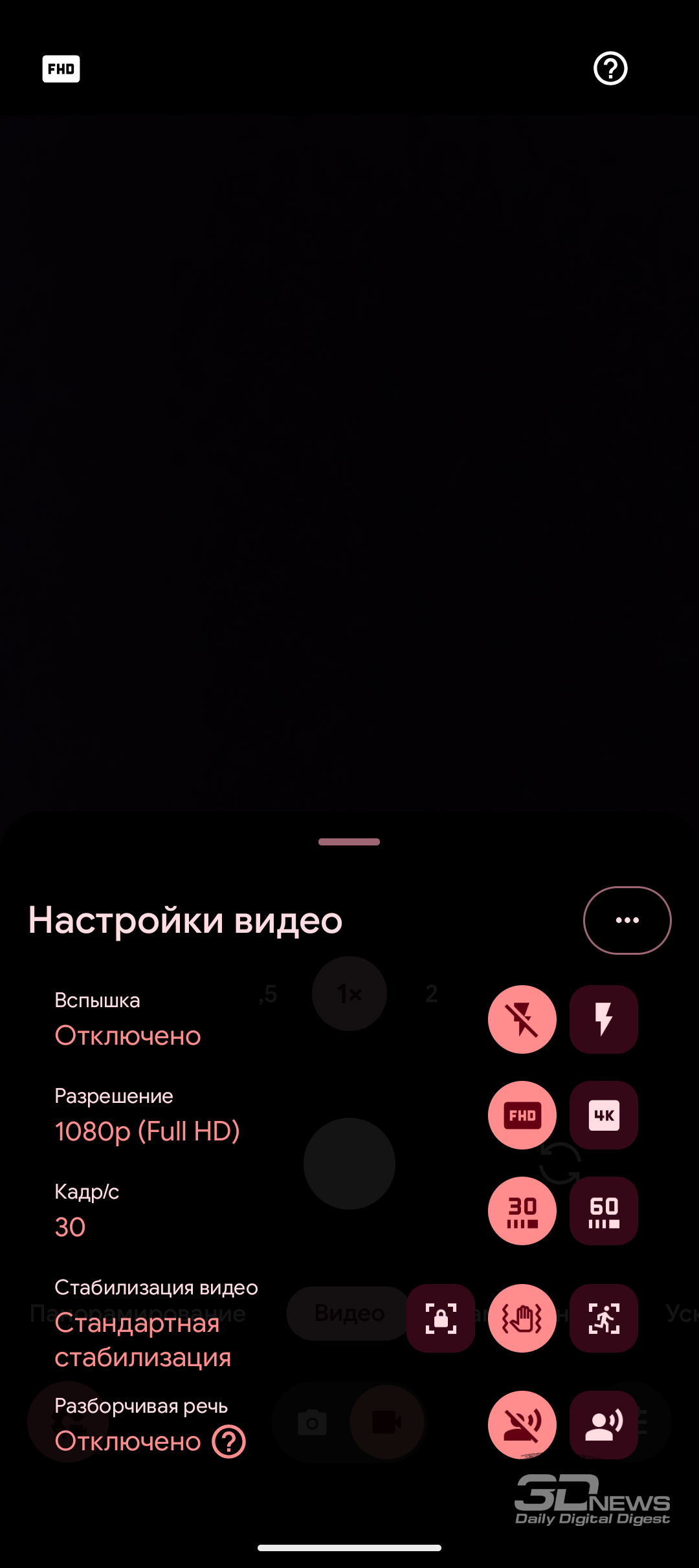The image size is (699, 1568).
Task: Select active stabilization running icon
Action: point(603,1318)
